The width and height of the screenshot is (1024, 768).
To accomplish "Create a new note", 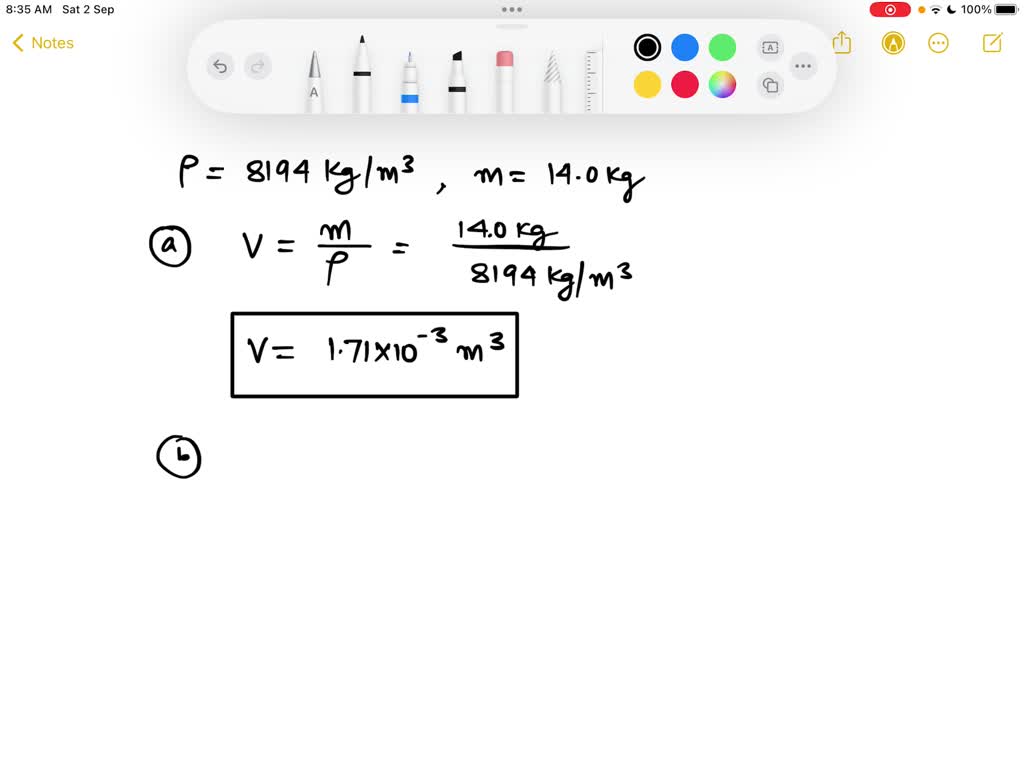I will 992,43.
